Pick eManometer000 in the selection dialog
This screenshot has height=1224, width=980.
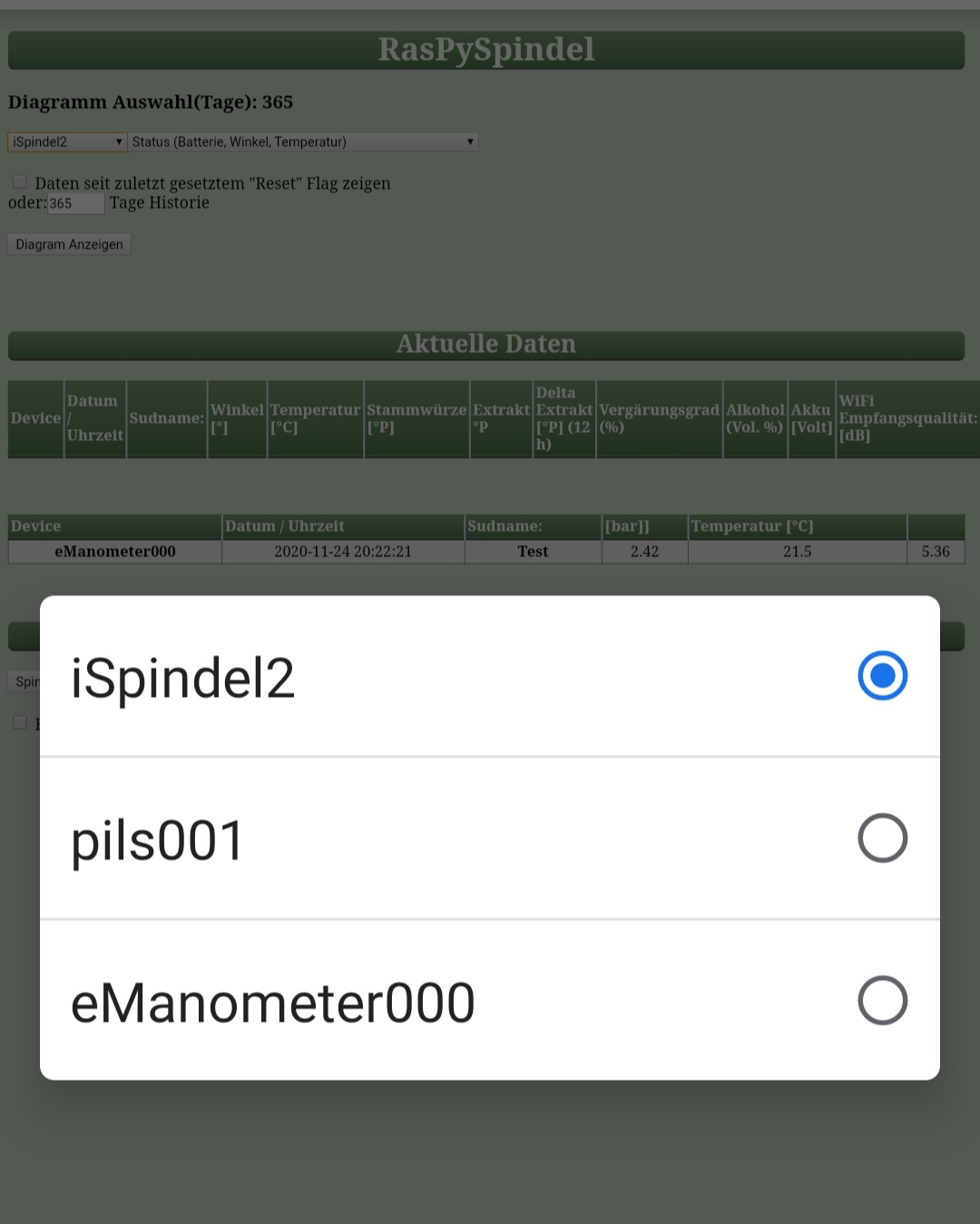(x=490, y=1001)
